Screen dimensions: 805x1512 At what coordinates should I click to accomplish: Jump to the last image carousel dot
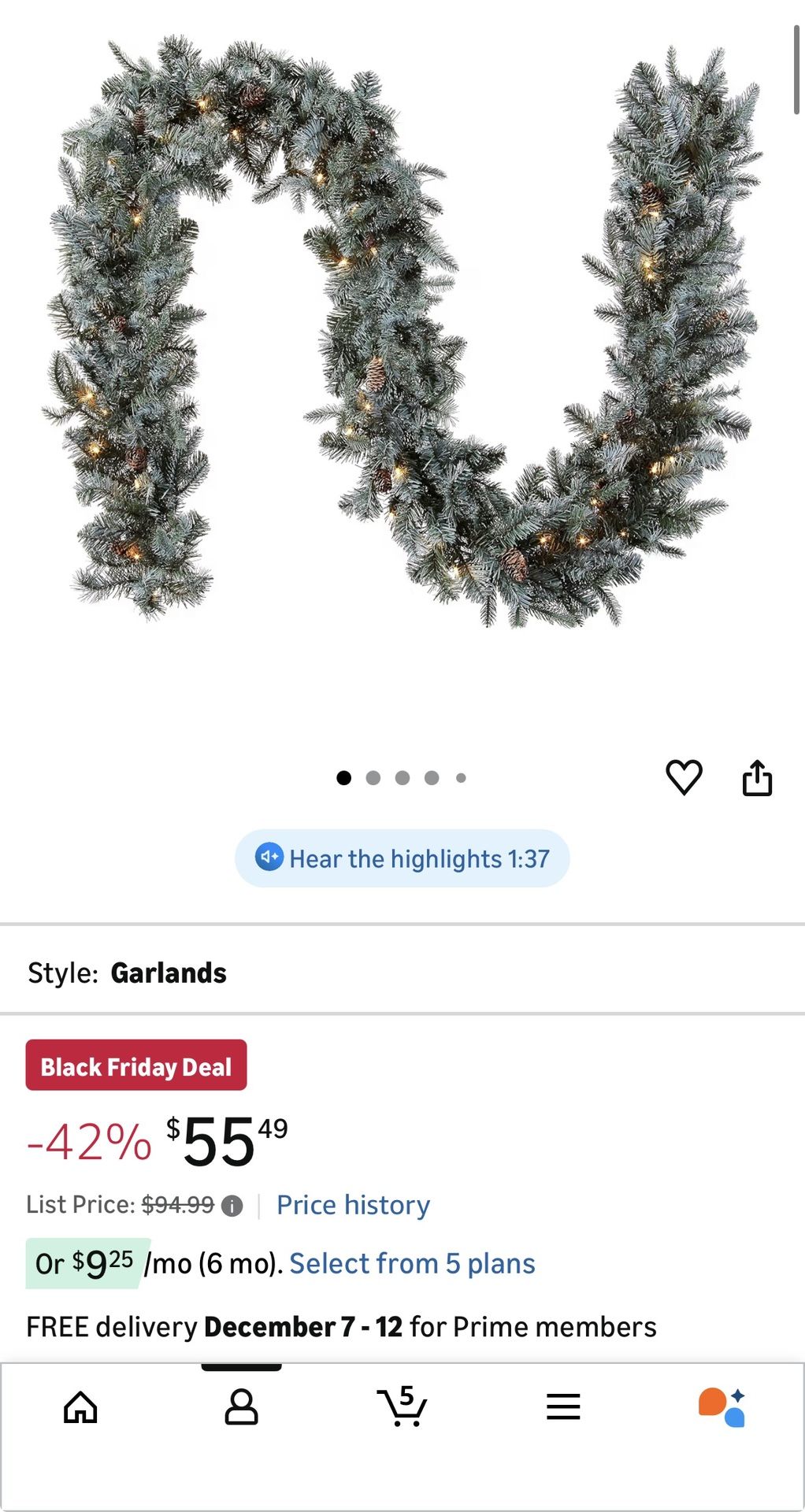click(x=460, y=777)
